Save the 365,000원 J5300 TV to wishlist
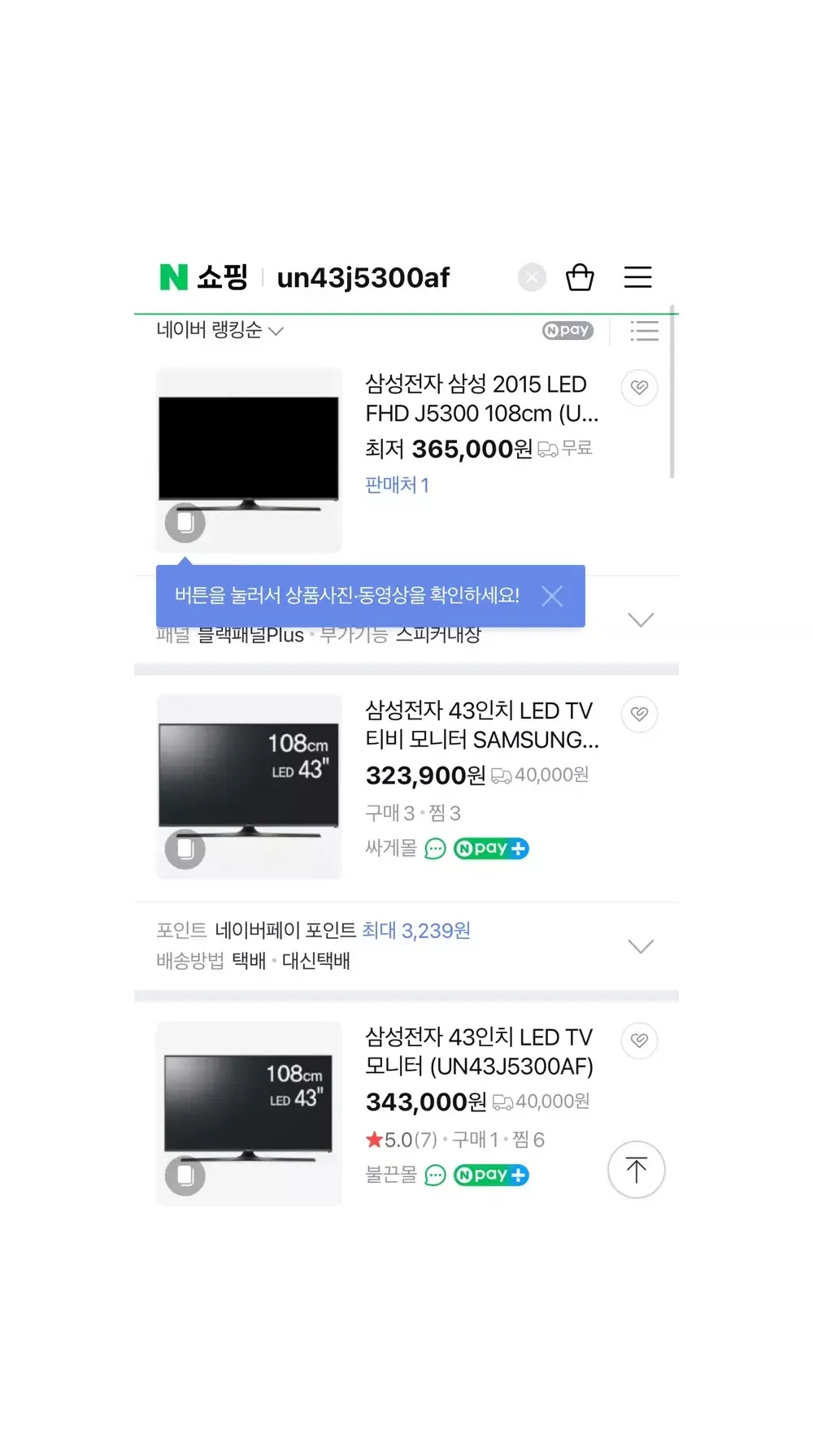The image size is (813, 1456). (640, 388)
